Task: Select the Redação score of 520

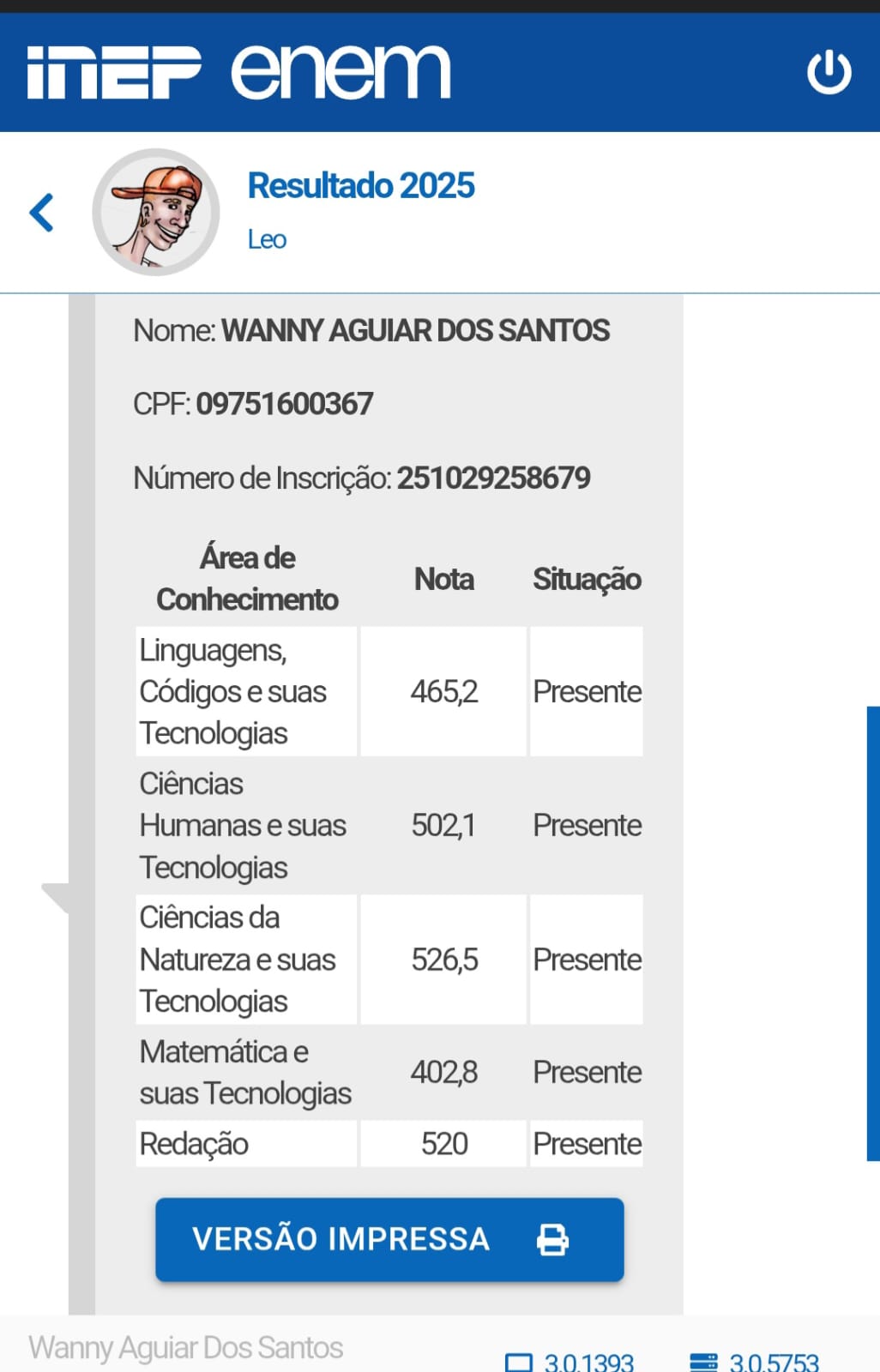Action: [443, 1143]
